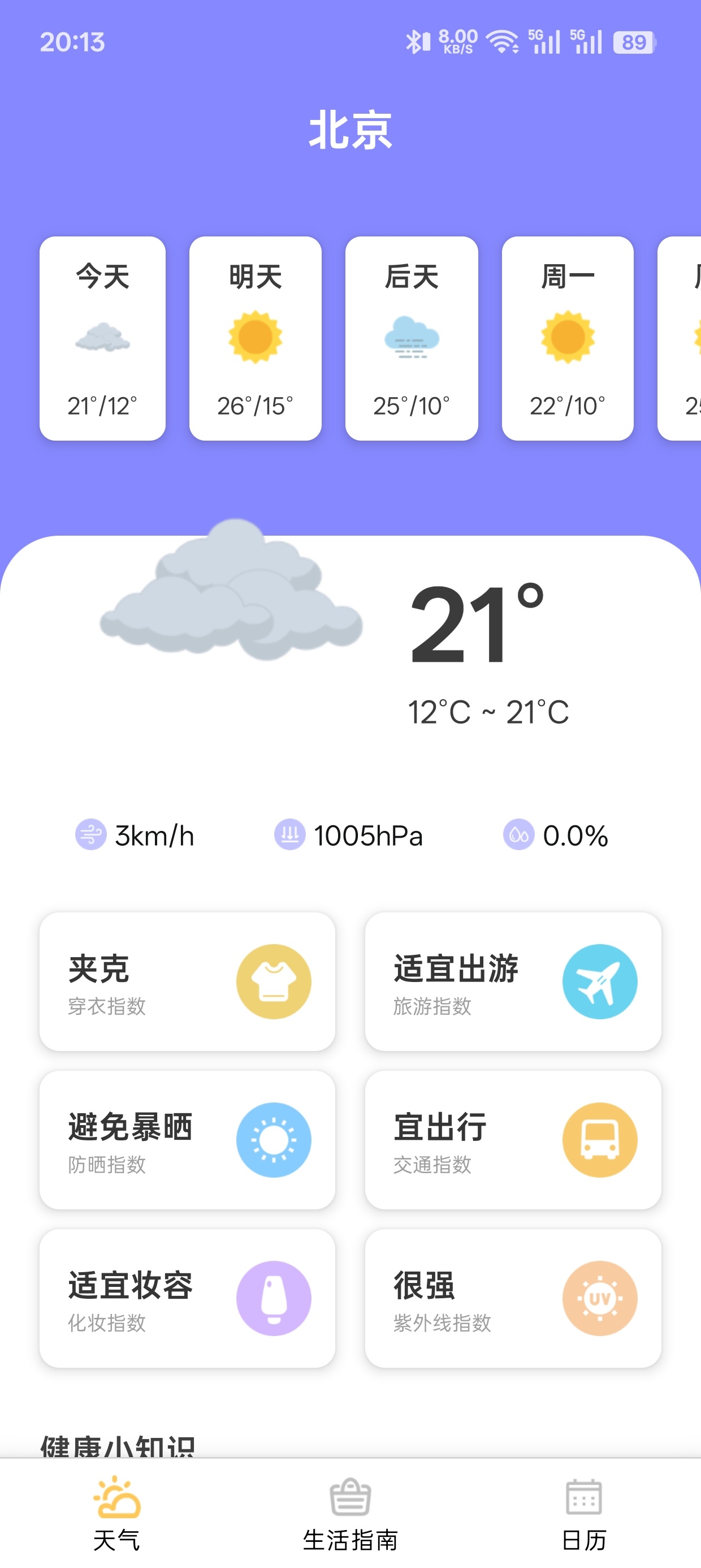Tap the city name 北京
The image size is (701, 1568).
click(350, 130)
